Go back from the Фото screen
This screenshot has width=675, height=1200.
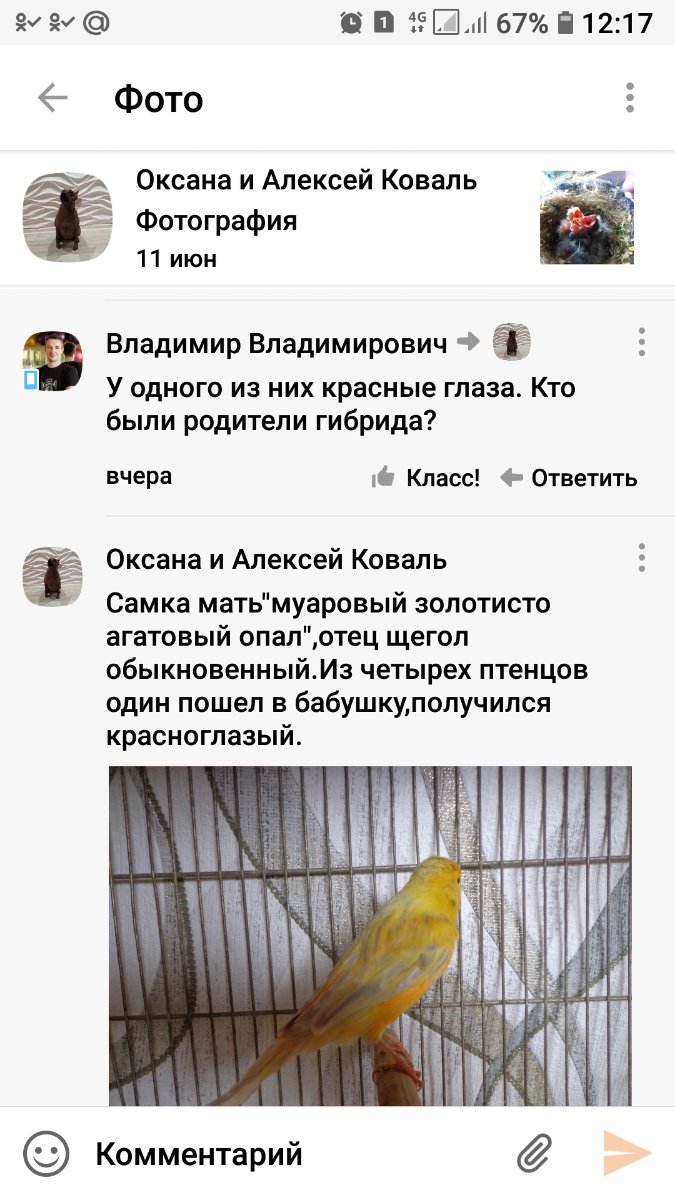click(x=52, y=98)
